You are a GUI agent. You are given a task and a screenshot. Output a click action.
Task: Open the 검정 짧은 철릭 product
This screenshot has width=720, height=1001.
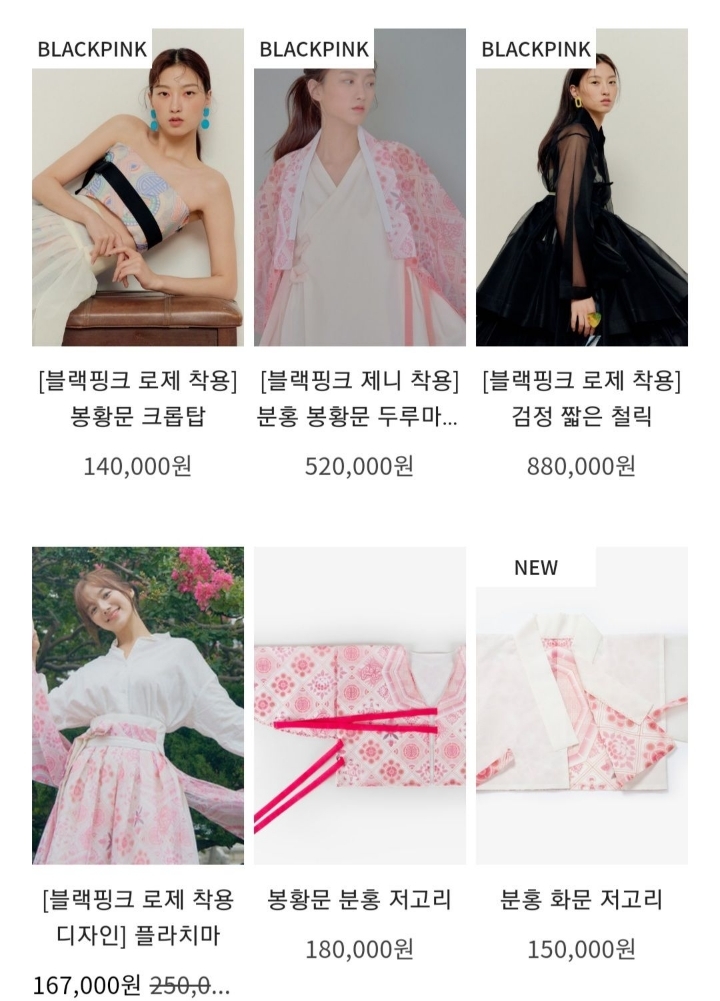pyautogui.click(x=581, y=190)
